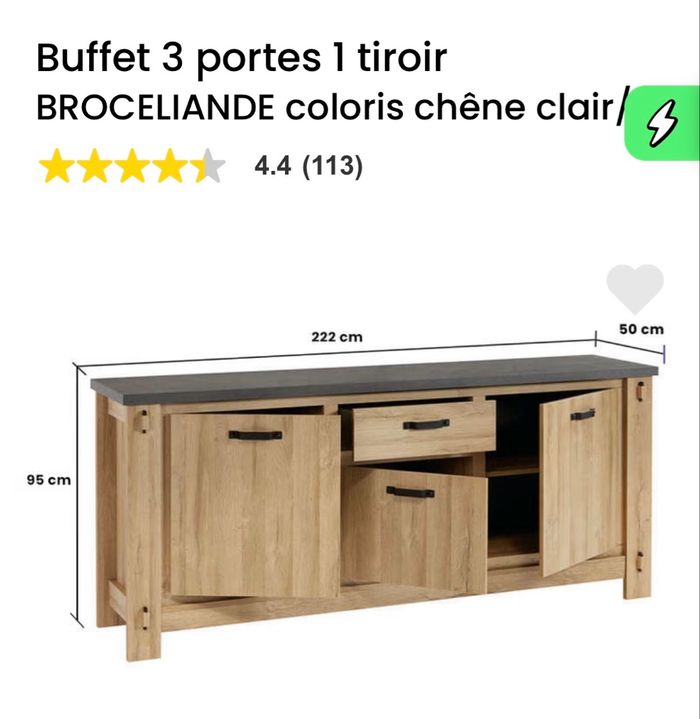Image resolution: width=700 pixels, height=719 pixels.
Task: Add the buffet to favorites with the heart
Action: pos(635,288)
